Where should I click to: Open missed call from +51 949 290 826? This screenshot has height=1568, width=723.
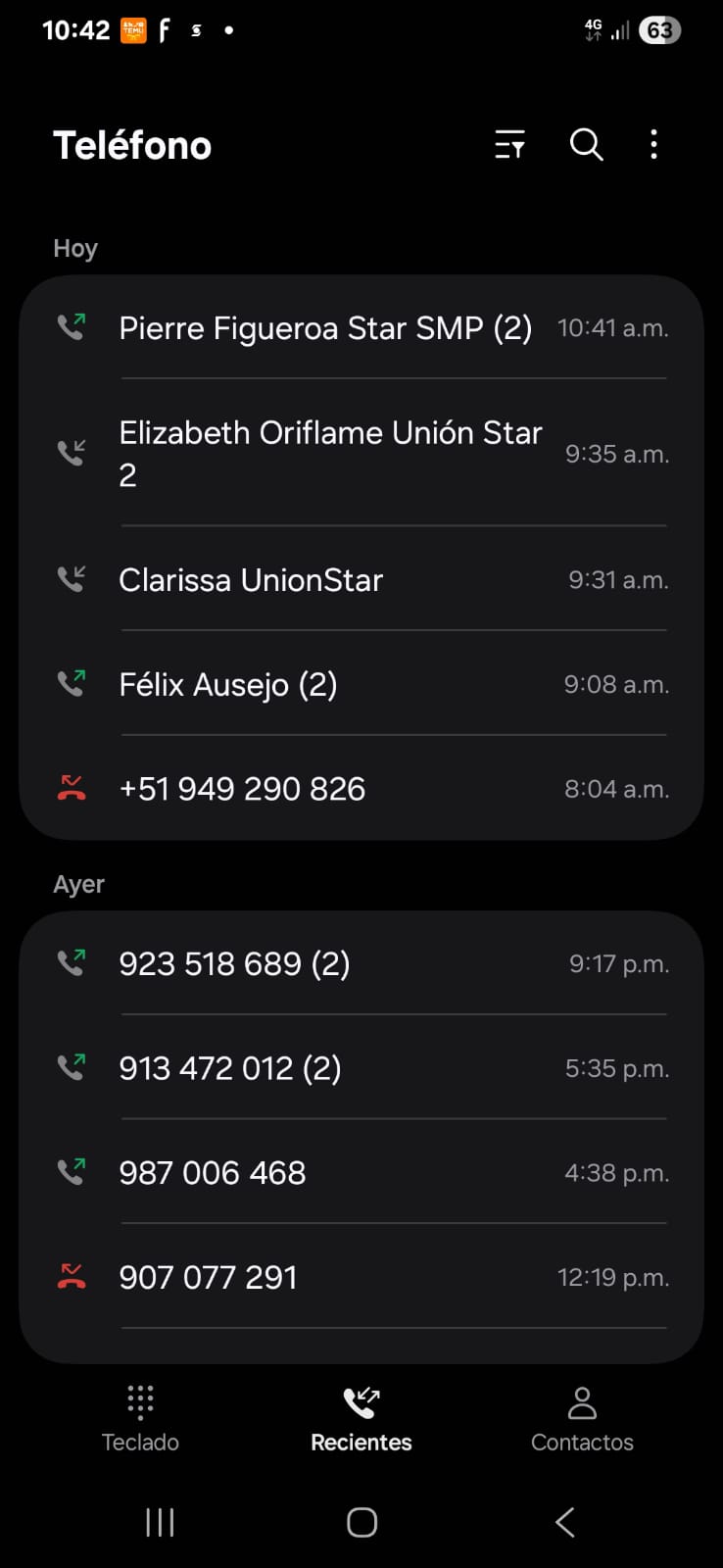pos(242,789)
